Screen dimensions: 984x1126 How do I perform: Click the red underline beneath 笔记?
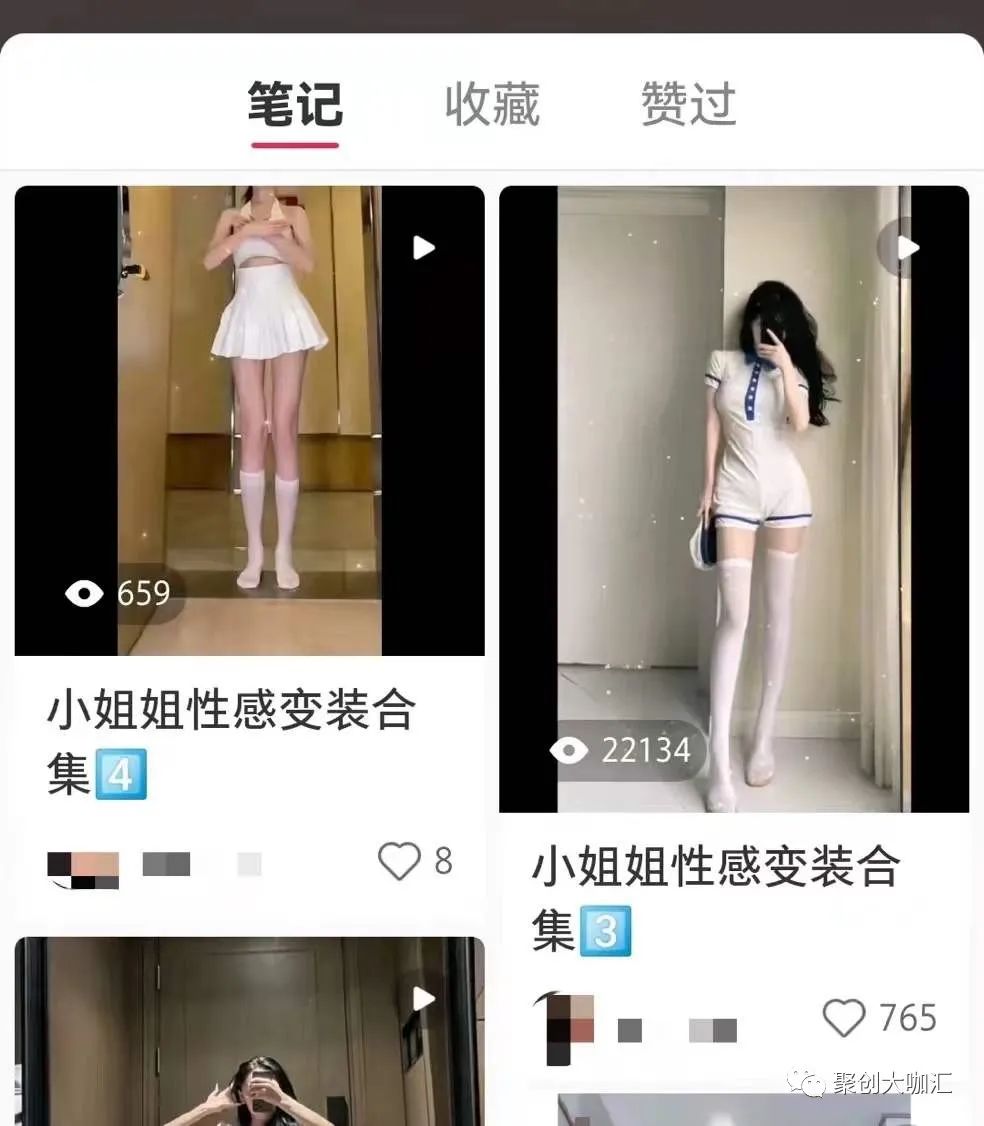[x=294, y=146]
